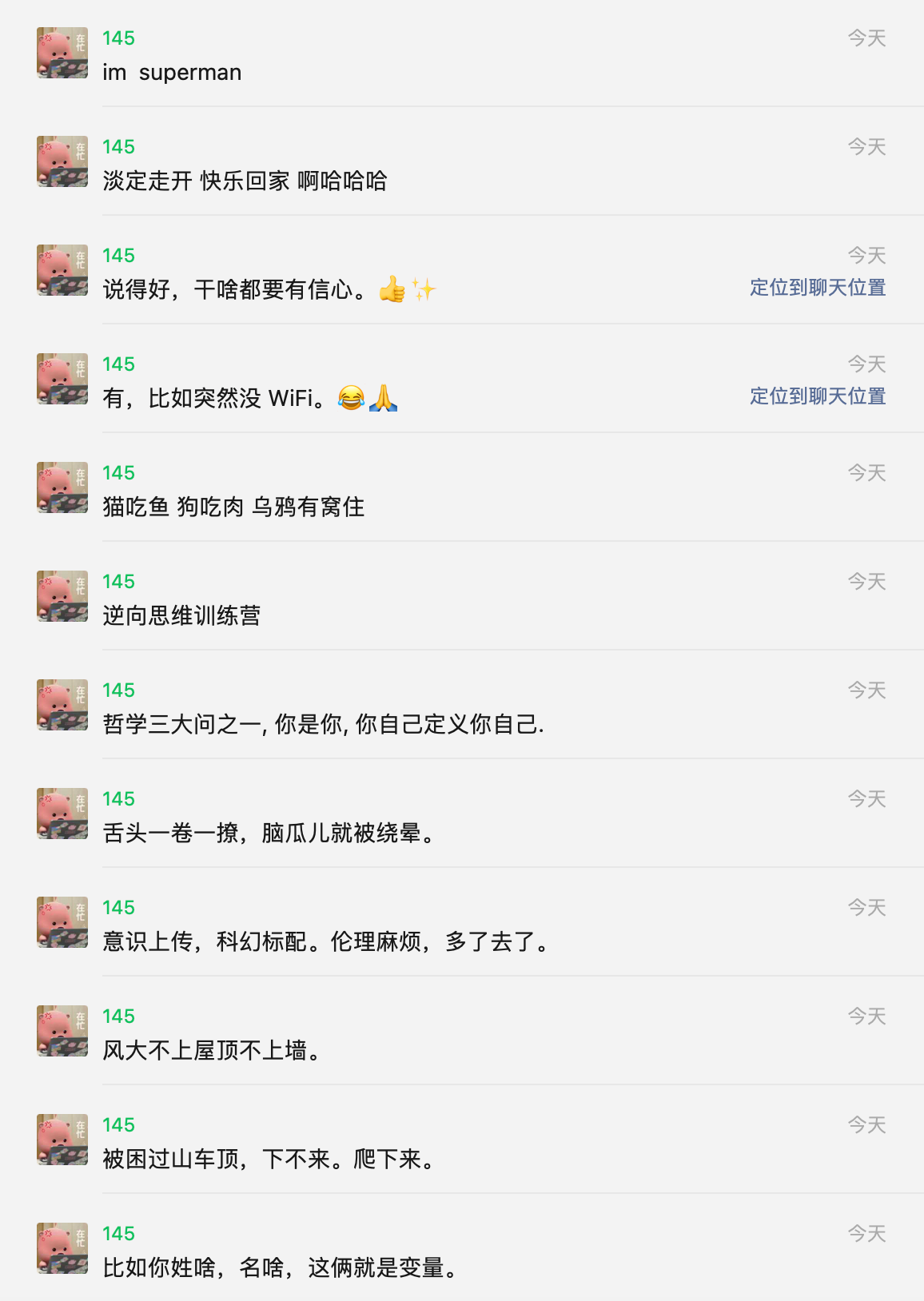Open message starting '被困过山车顶'
Image resolution: width=924 pixels, height=1301 pixels.
tap(269, 1160)
